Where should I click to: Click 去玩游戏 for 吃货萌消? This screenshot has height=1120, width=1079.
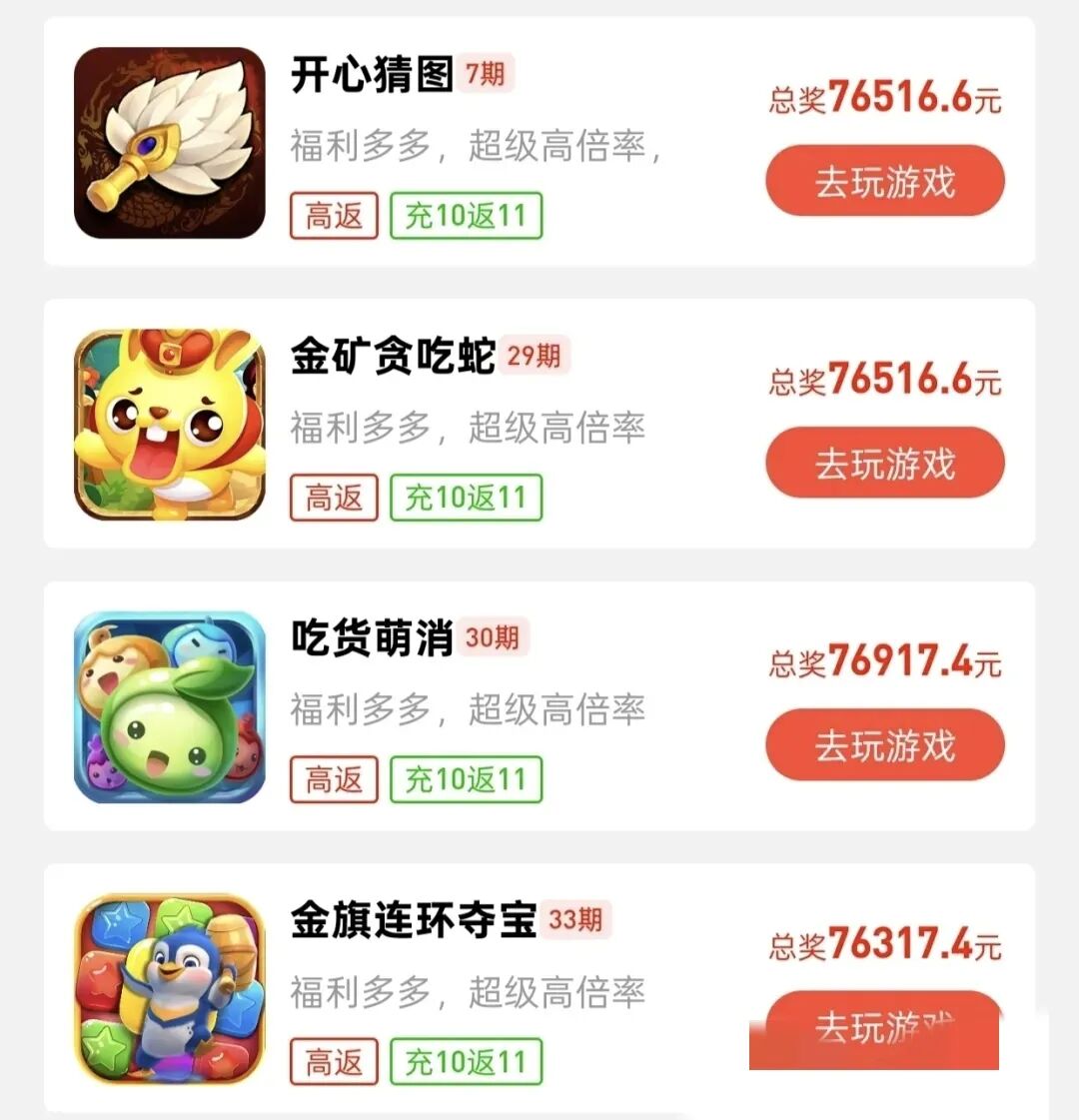(884, 744)
